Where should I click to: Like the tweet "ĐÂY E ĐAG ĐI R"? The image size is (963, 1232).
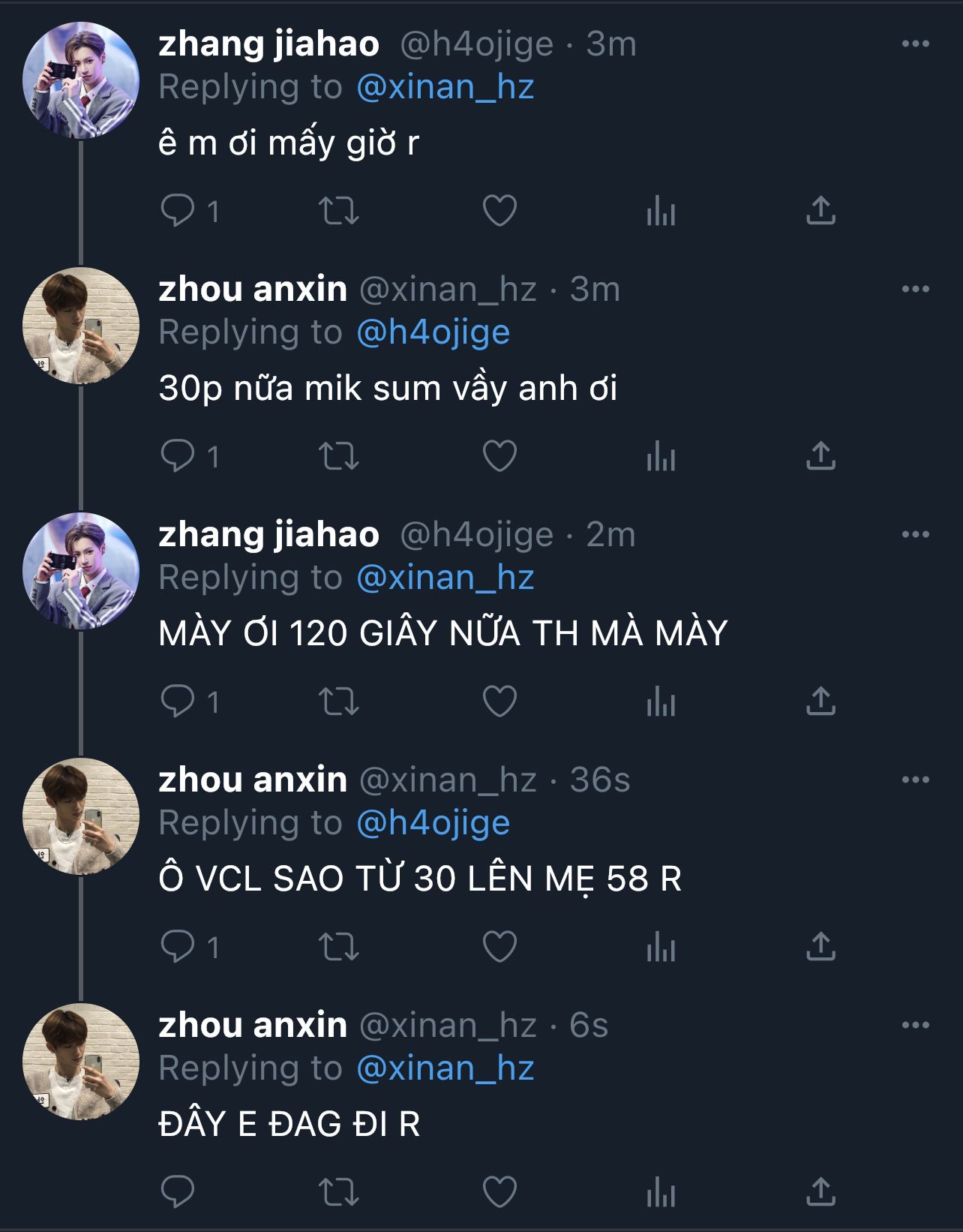point(499,1192)
